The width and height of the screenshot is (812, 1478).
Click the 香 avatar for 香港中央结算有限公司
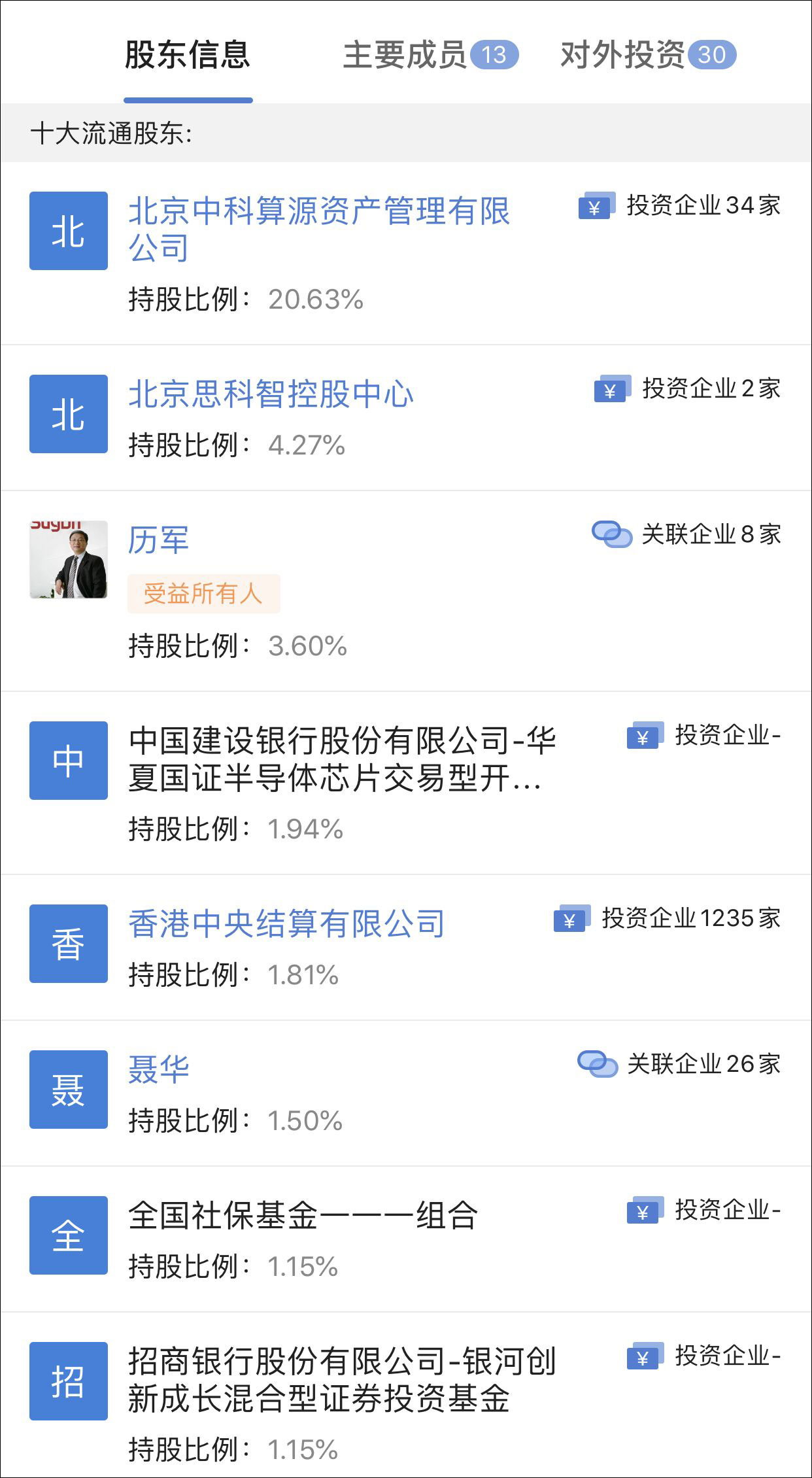coord(69,942)
